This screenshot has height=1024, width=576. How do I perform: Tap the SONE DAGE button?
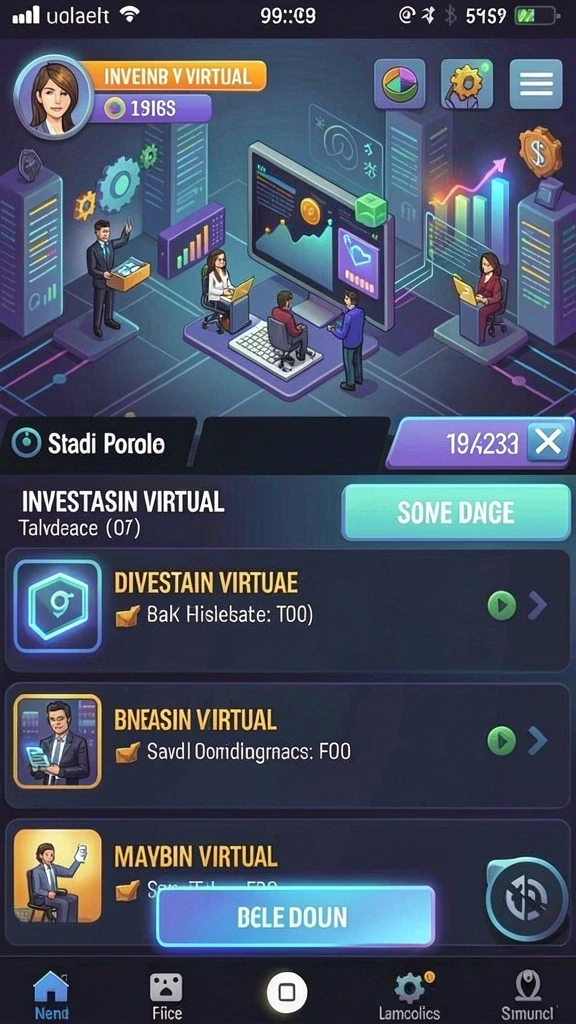pyautogui.click(x=456, y=512)
